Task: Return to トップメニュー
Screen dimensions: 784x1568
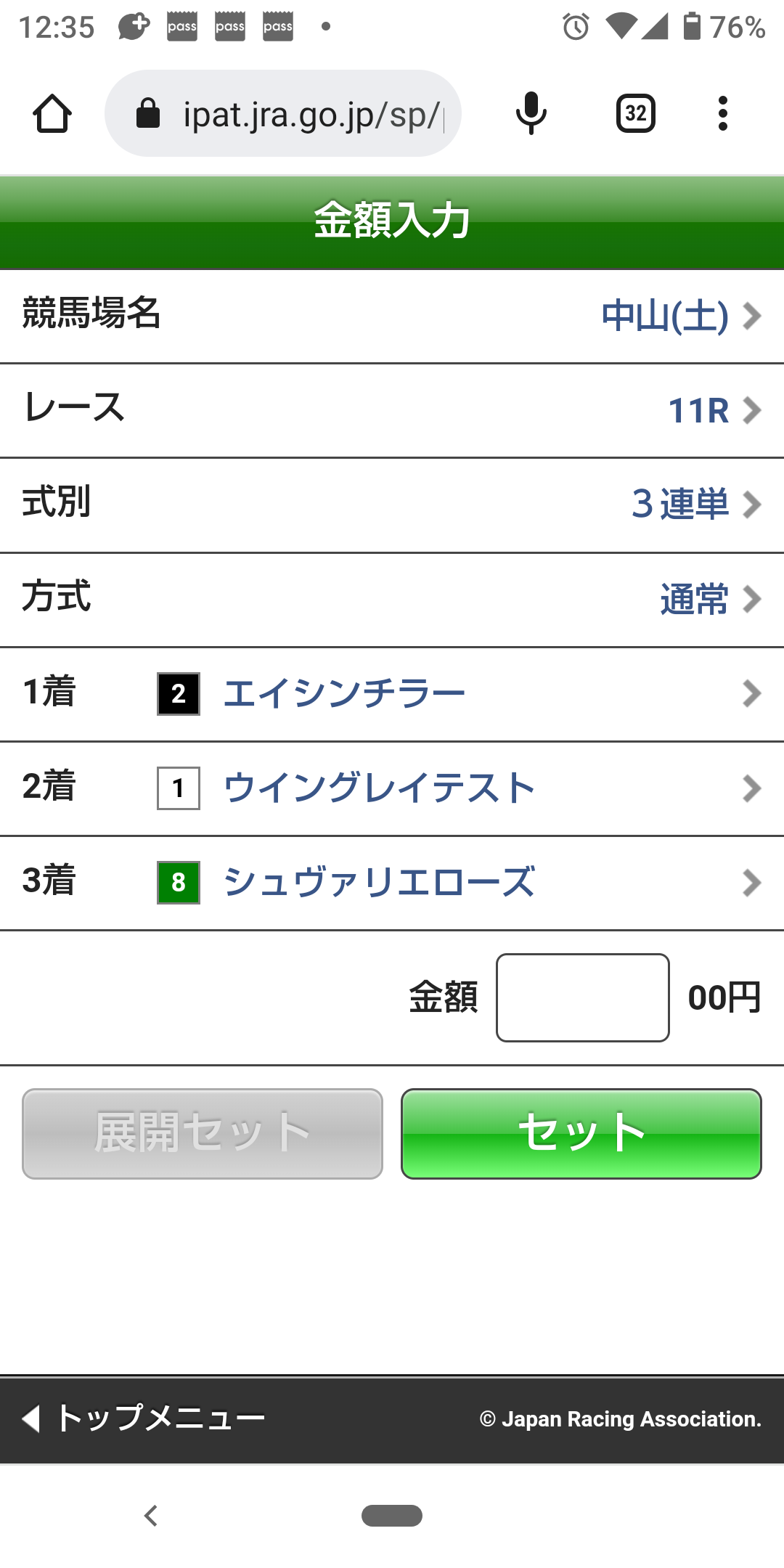Action: click(x=144, y=1418)
